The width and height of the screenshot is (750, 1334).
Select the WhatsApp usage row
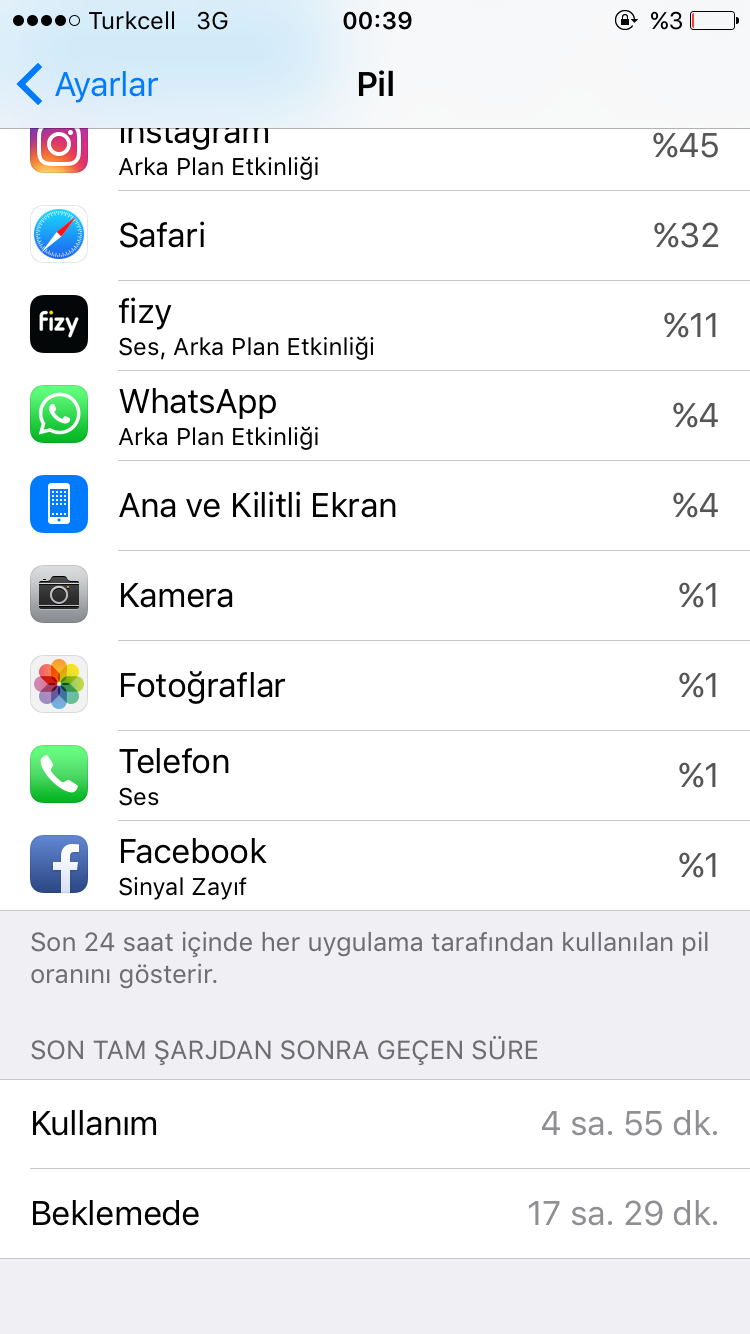pos(375,416)
